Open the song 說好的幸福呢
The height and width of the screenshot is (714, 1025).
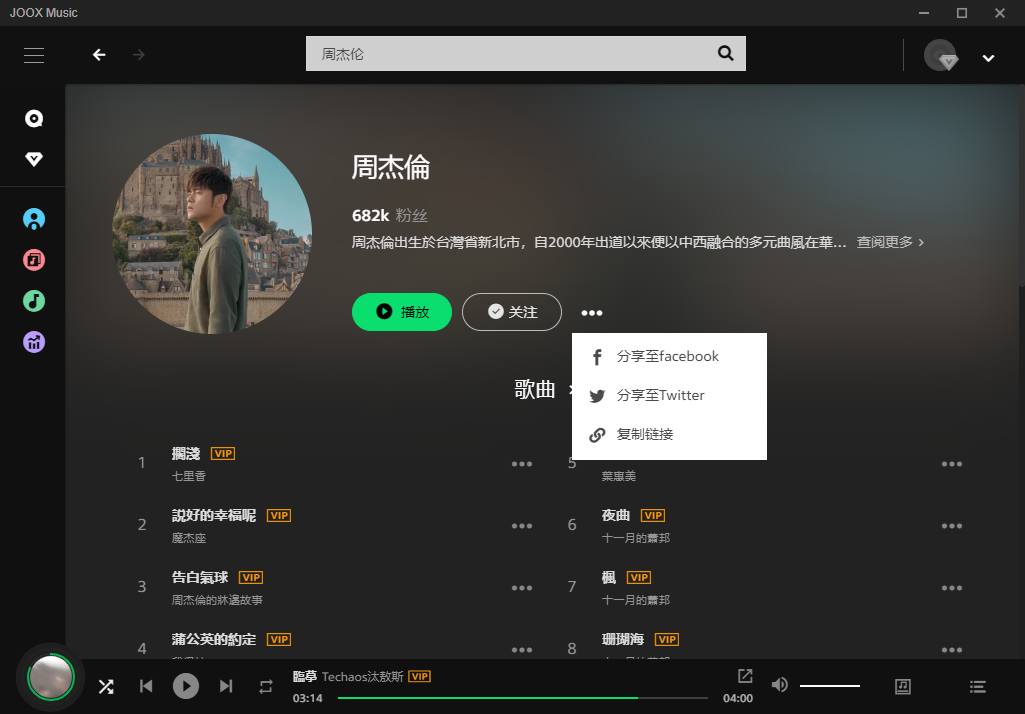click(214, 515)
